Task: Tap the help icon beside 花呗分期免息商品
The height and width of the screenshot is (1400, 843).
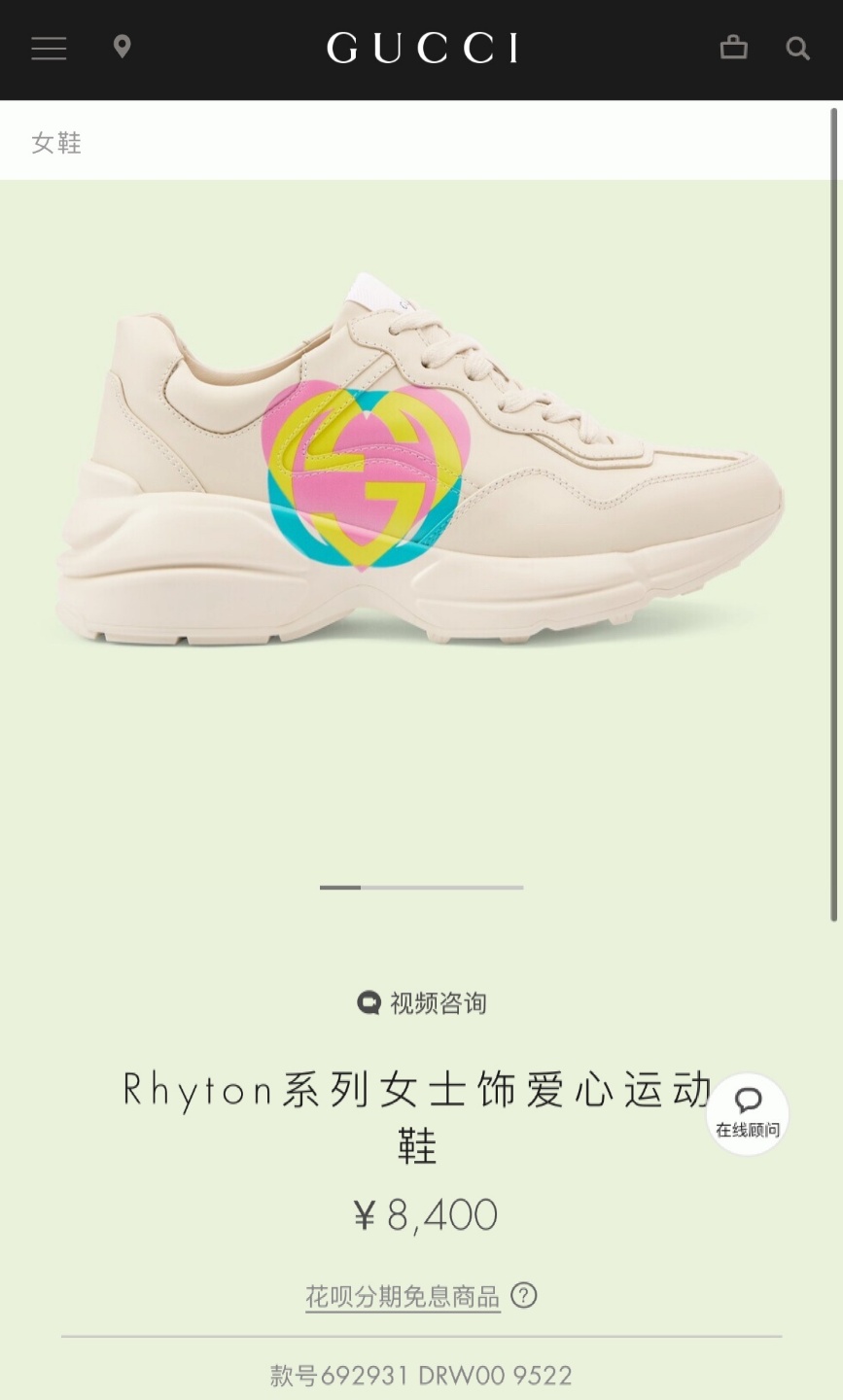Action: [x=524, y=1295]
